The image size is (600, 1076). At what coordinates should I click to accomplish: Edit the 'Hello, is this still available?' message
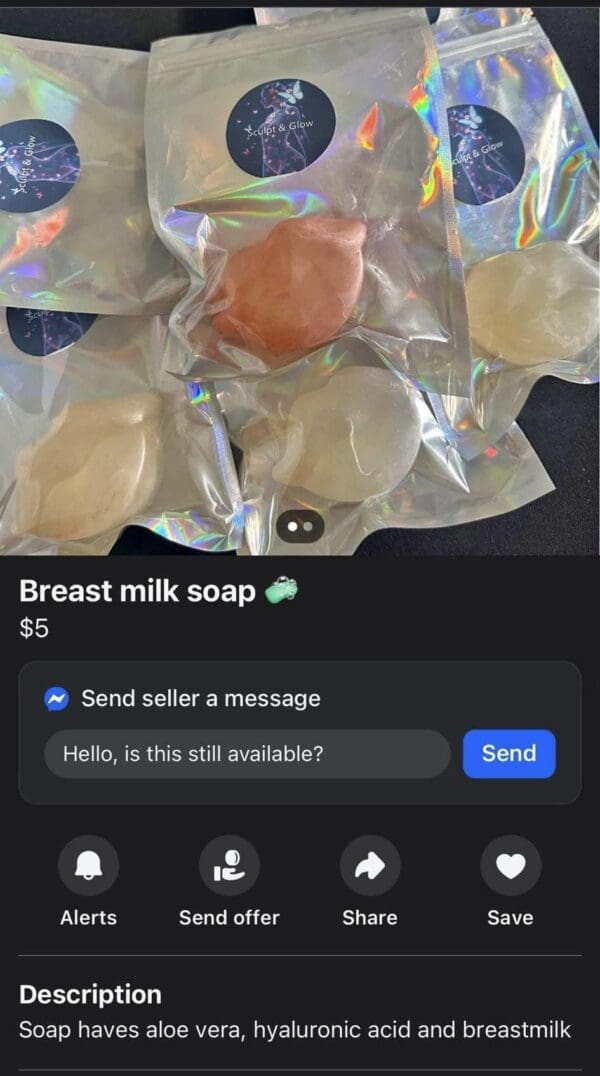click(x=247, y=754)
